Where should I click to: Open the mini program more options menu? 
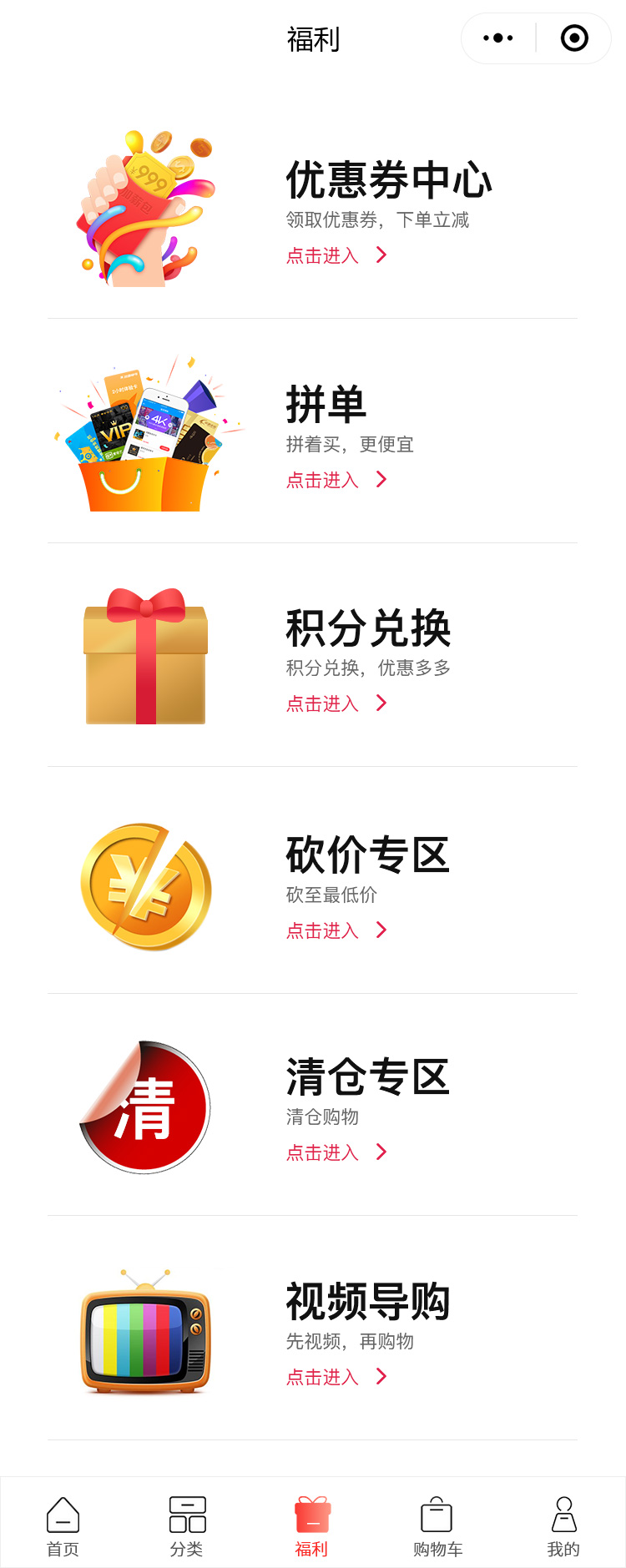(498, 38)
